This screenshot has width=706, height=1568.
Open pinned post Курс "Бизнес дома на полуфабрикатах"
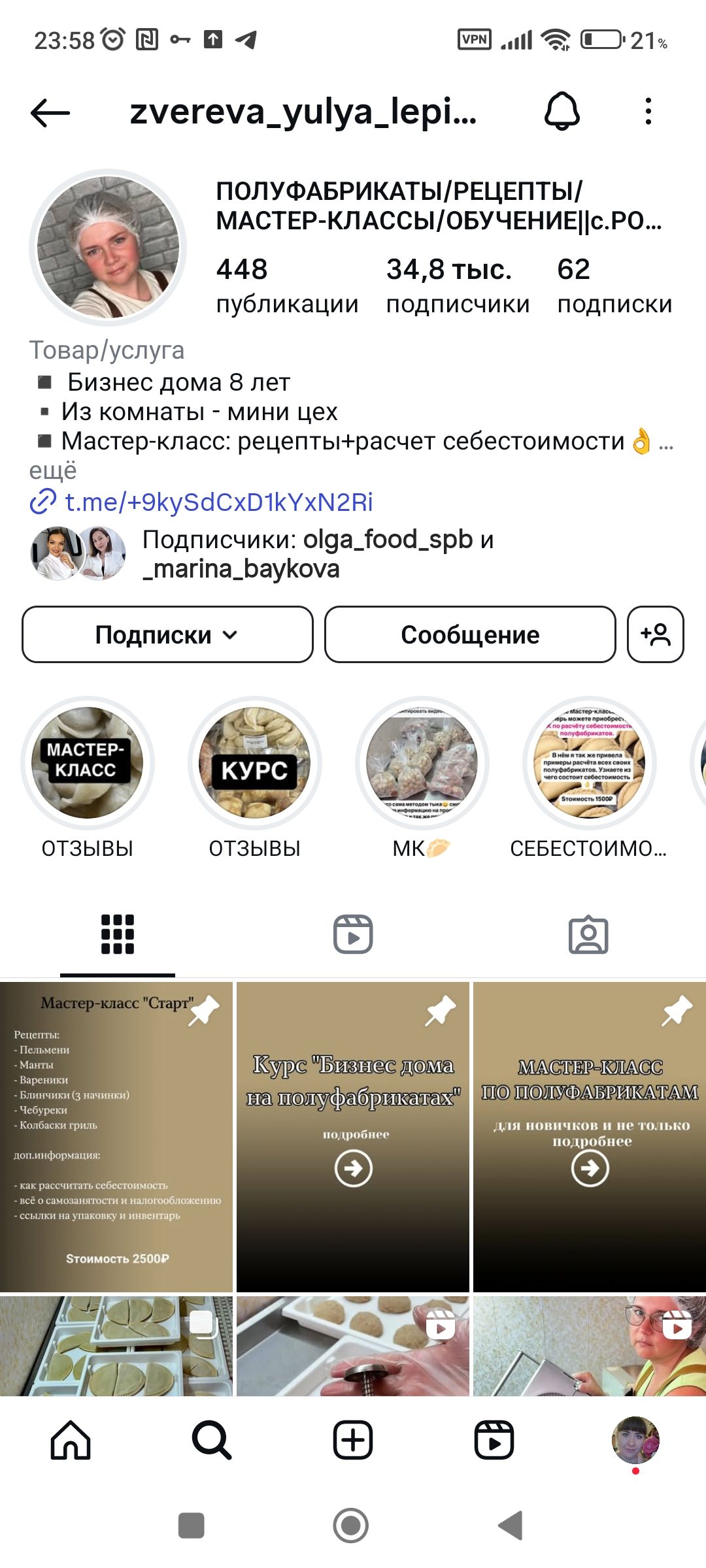click(x=353, y=1137)
